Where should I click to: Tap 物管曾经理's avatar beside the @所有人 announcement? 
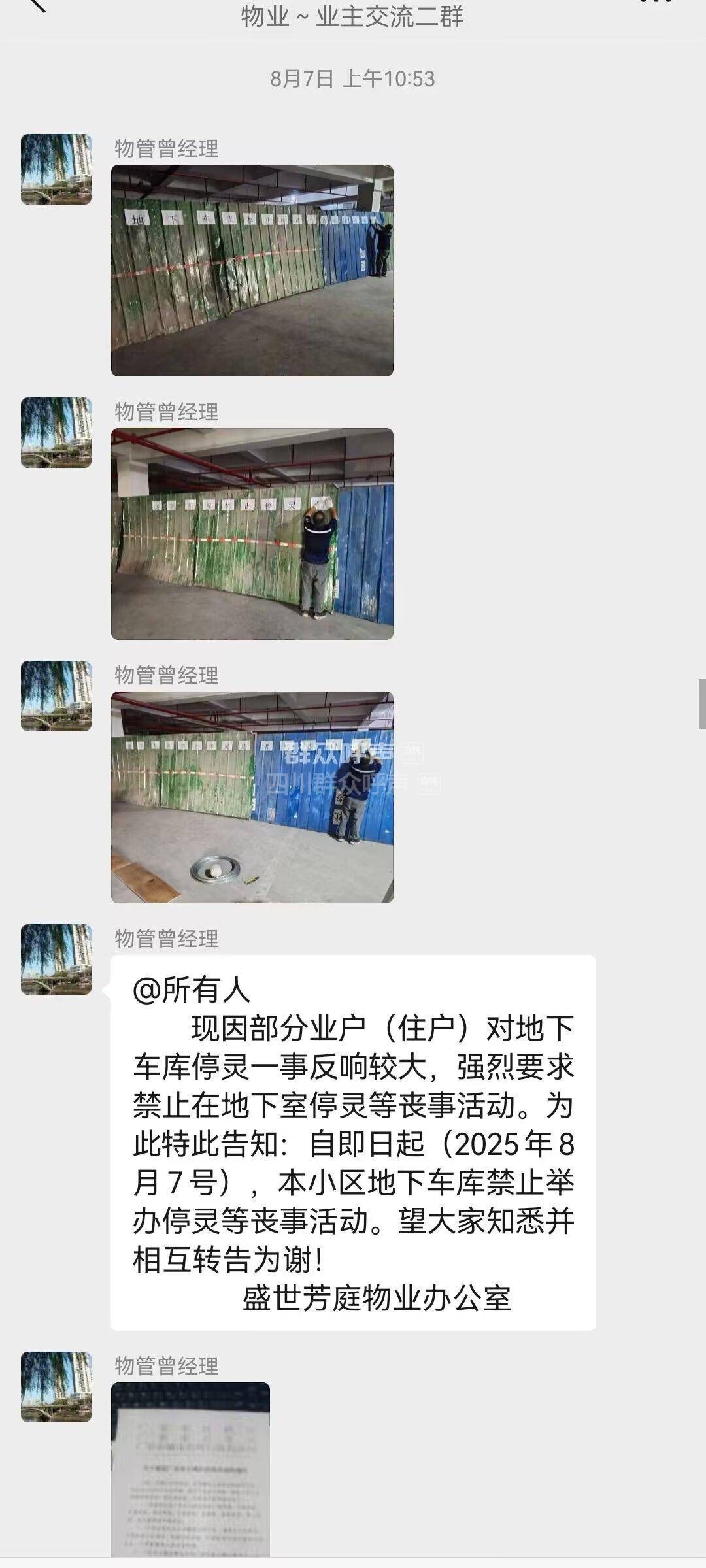tap(56, 959)
